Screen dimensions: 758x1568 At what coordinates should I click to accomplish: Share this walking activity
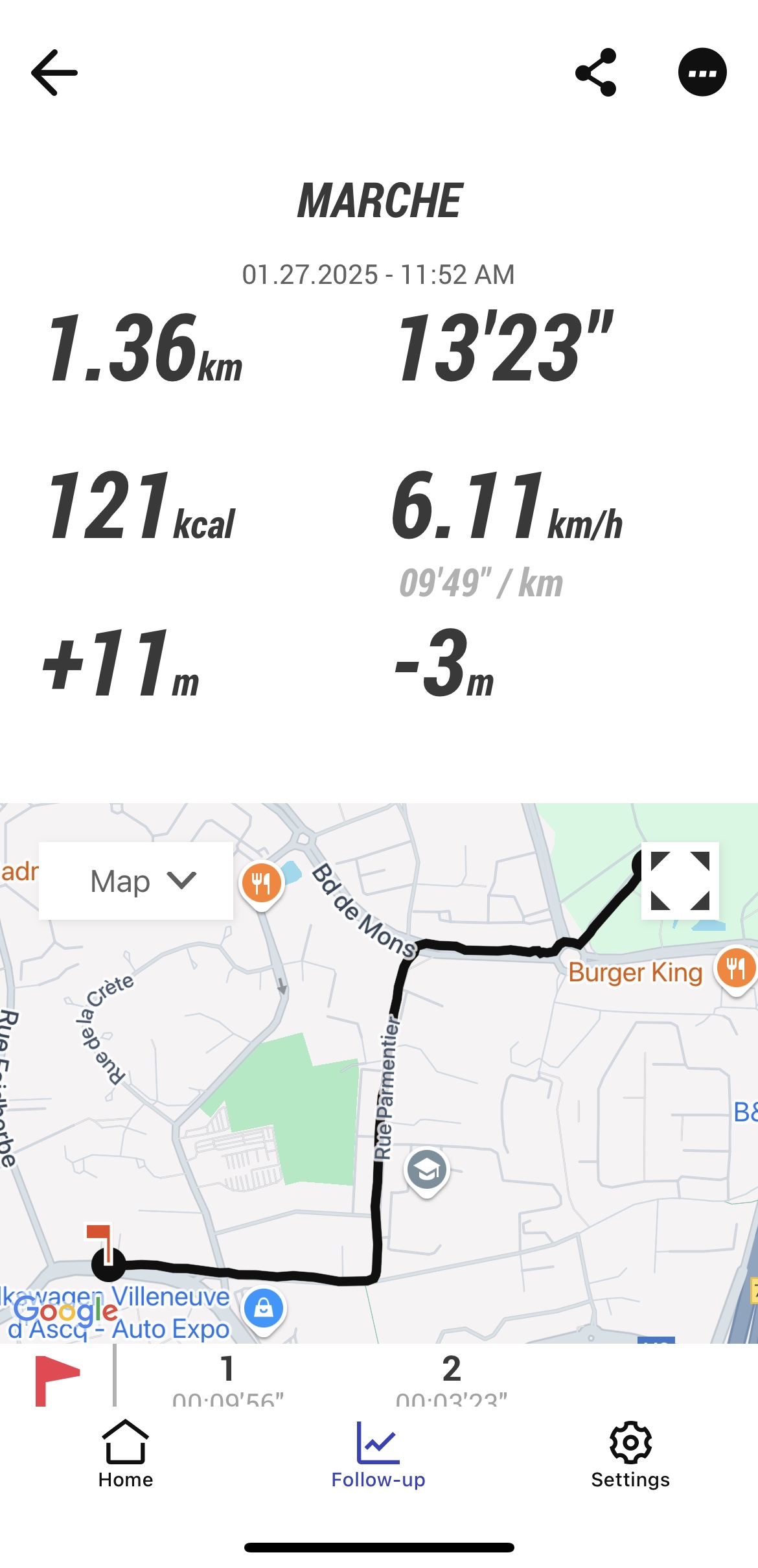tap(595, 73)
